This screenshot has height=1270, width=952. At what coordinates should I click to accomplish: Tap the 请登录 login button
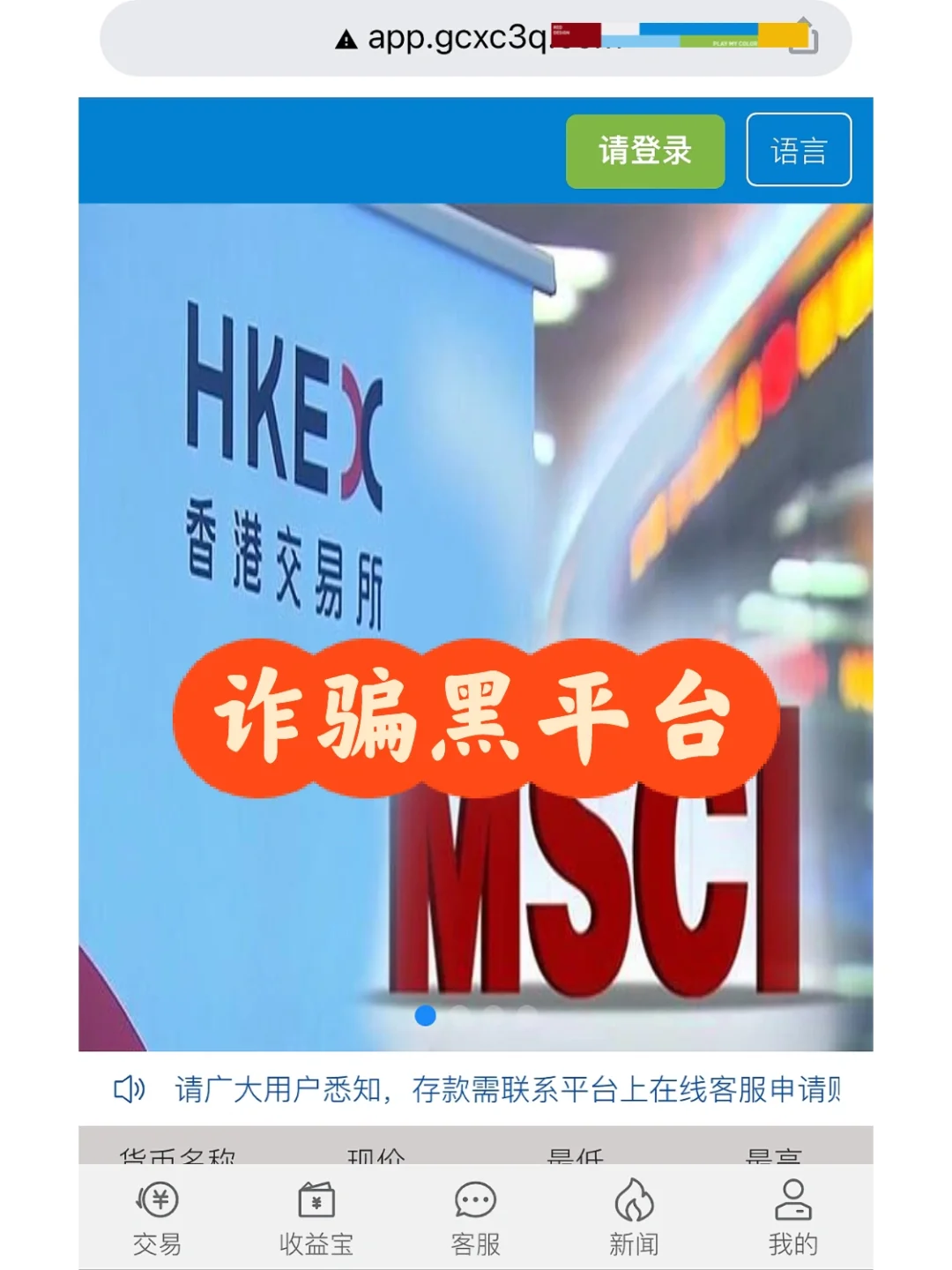(x=644, y=151)
